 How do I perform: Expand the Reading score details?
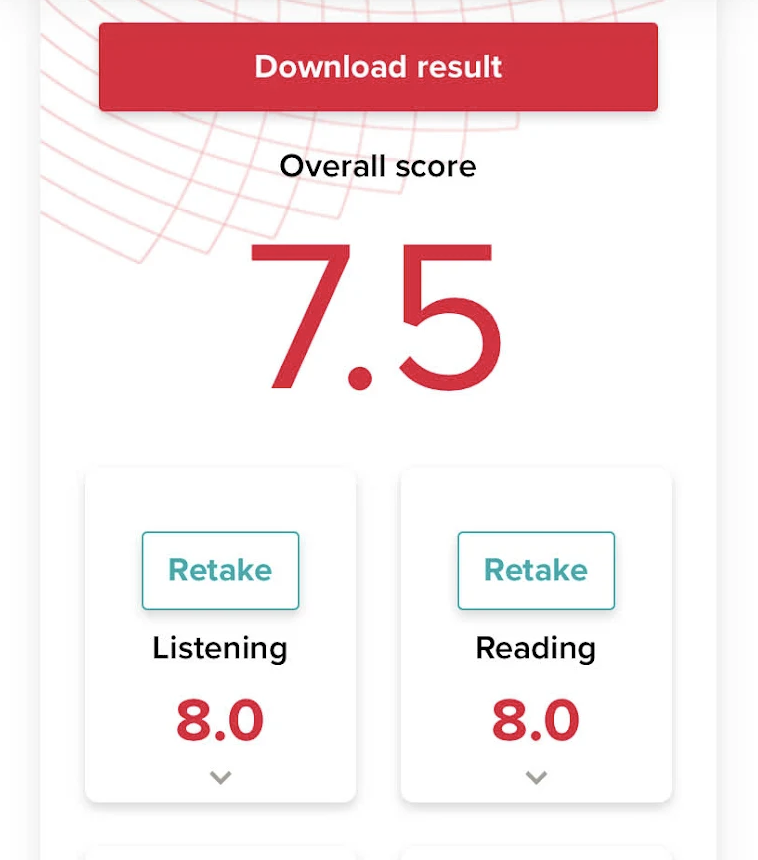click(536, 777)
